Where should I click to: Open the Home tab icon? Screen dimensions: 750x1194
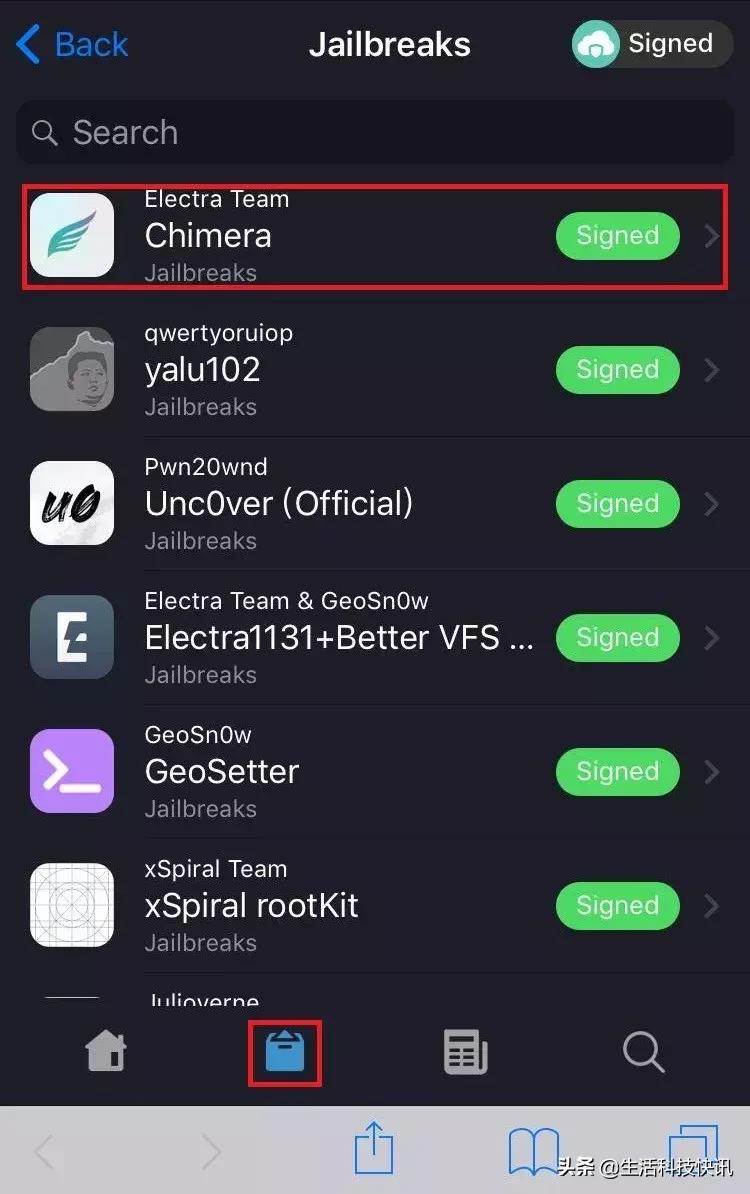point(105,1051)
